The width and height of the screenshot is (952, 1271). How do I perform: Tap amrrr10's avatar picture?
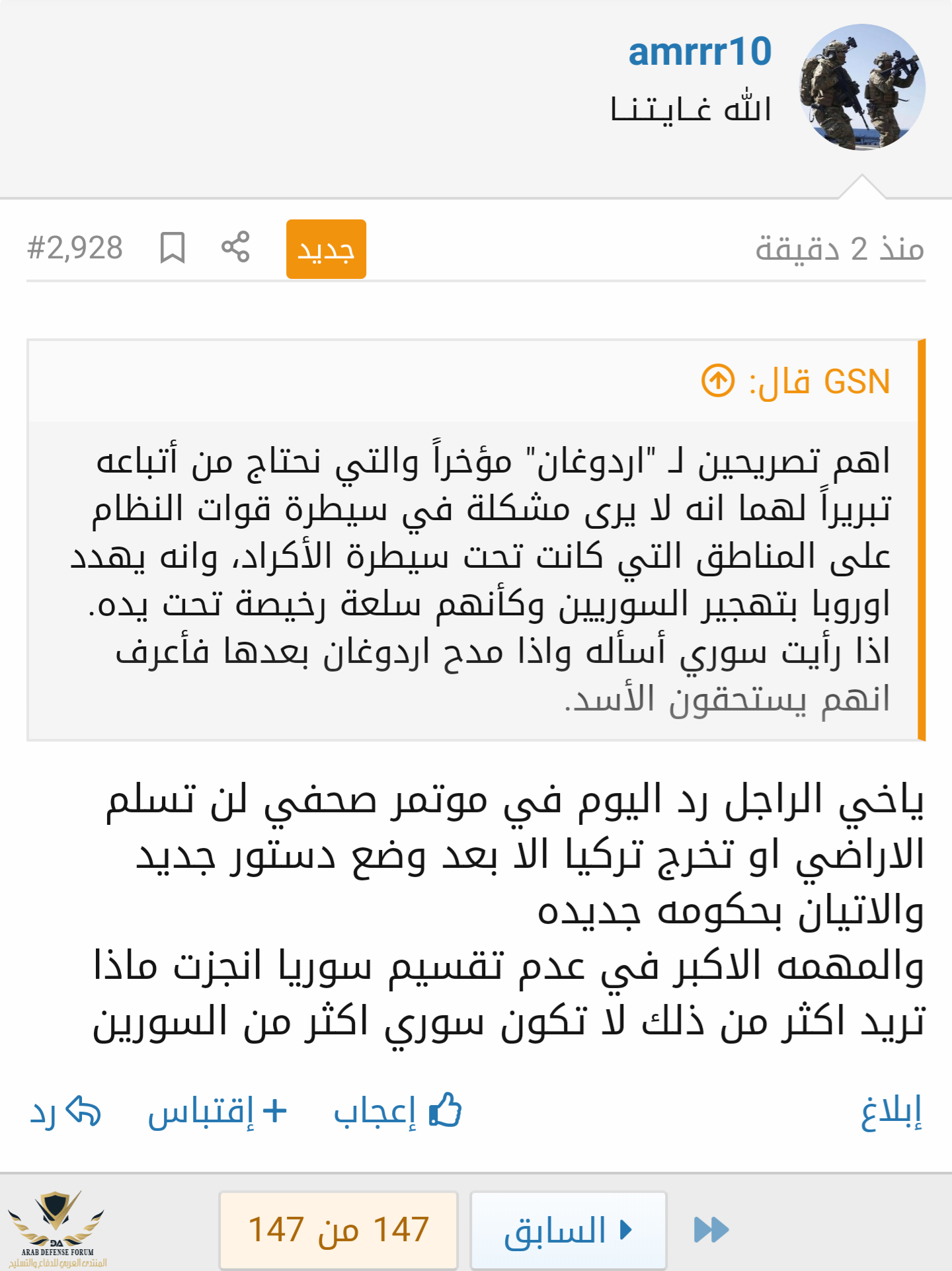[861, 87]
